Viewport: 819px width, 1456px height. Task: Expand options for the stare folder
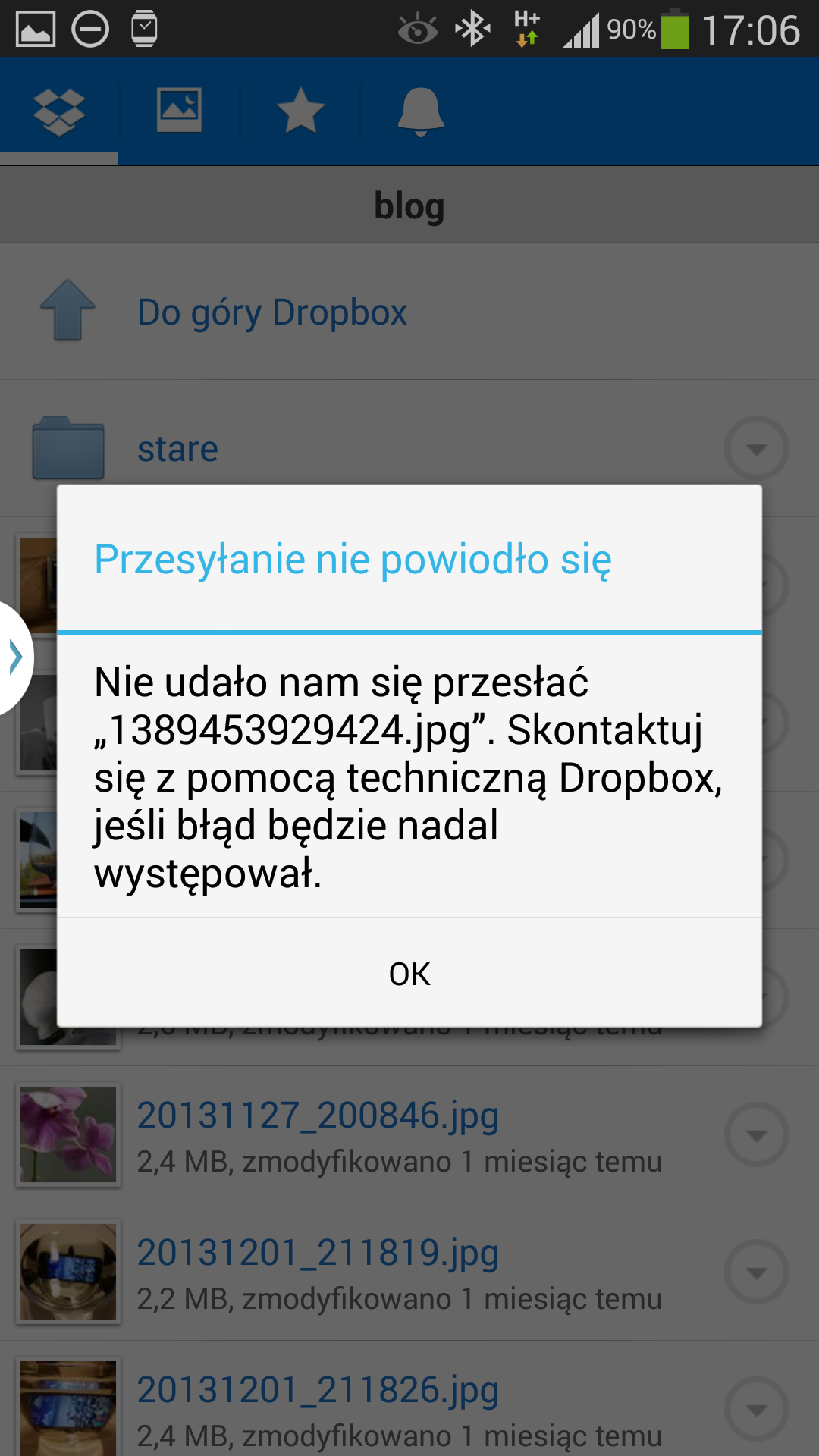click(x=756, y=449)
